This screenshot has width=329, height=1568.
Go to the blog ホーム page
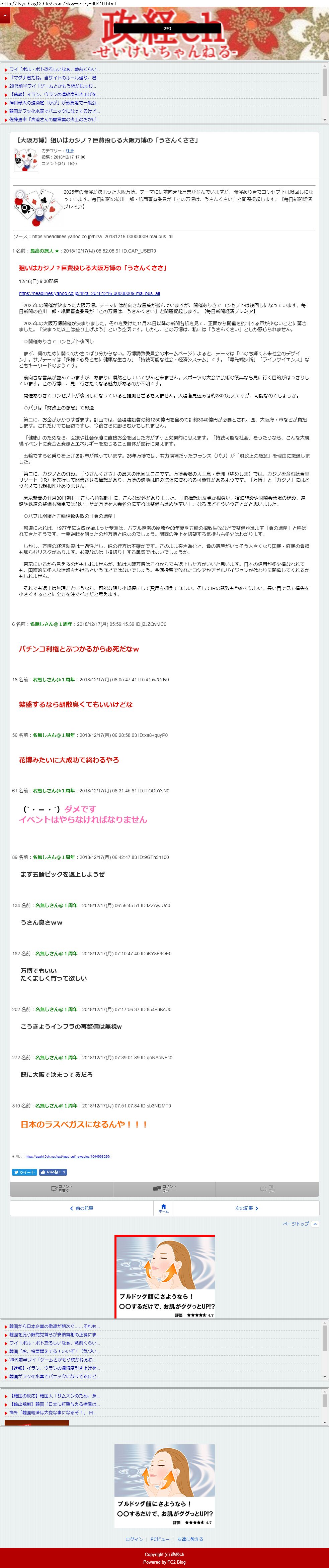(x=163, y=1208)
